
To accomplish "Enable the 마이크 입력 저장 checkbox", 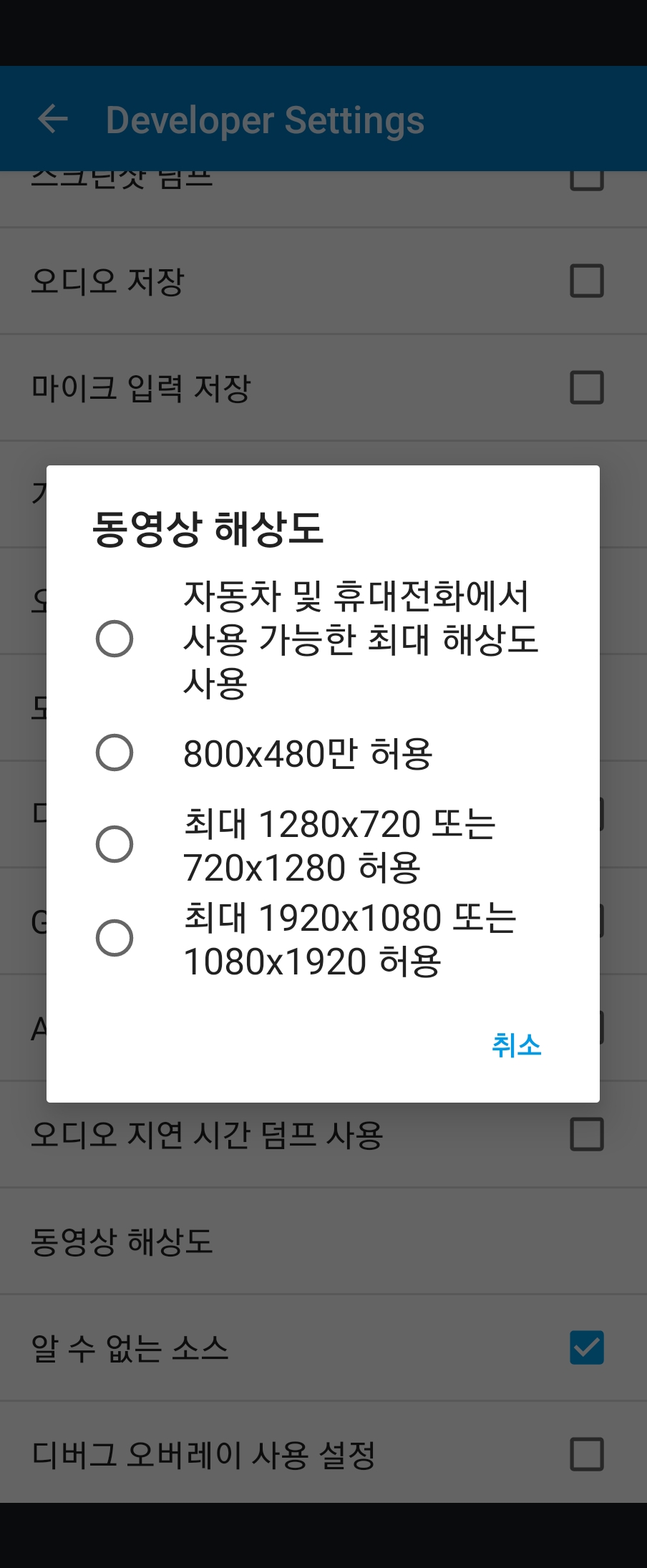I will (x=585, y=387).
